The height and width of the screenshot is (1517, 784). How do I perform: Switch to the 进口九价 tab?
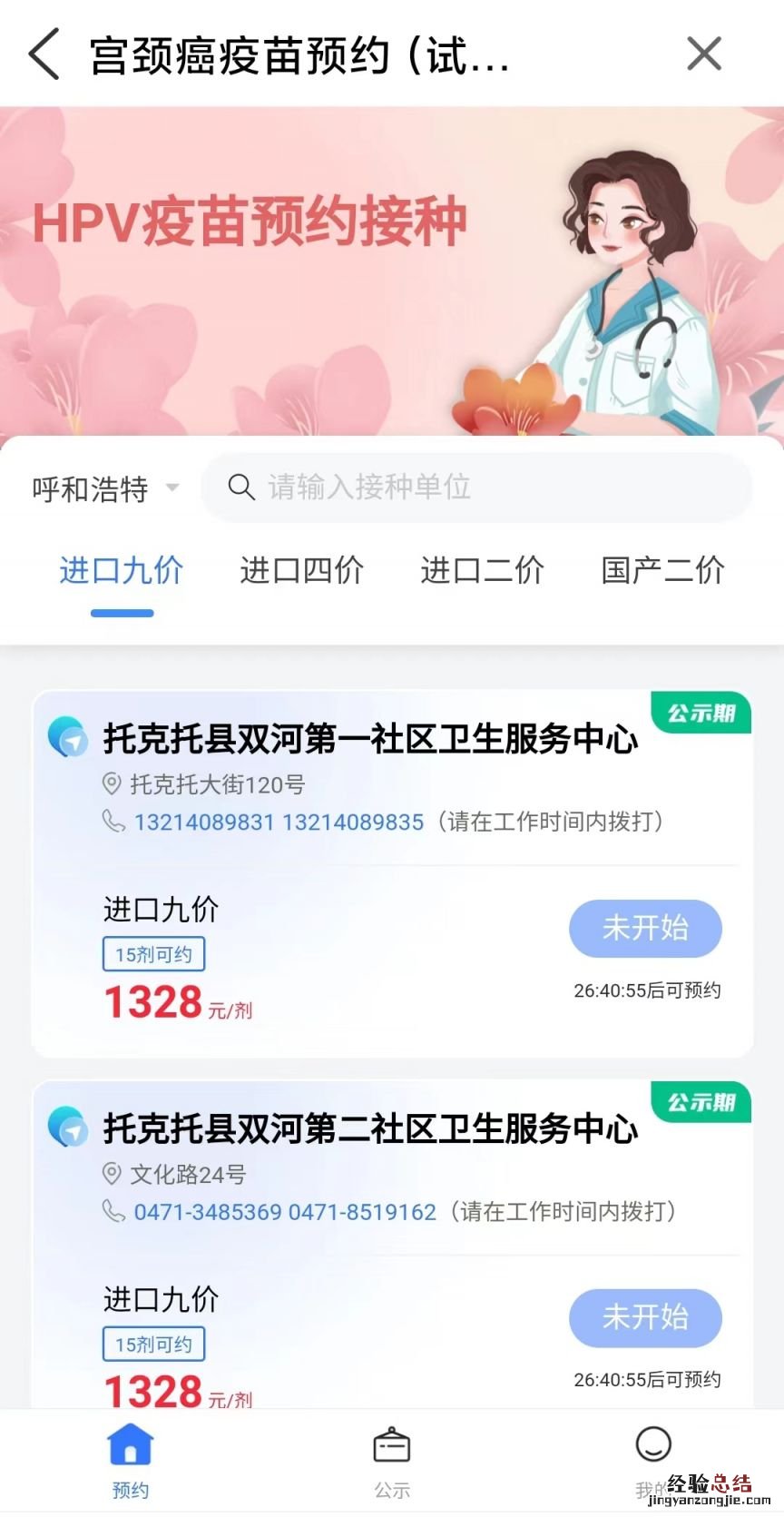[122, 571]
